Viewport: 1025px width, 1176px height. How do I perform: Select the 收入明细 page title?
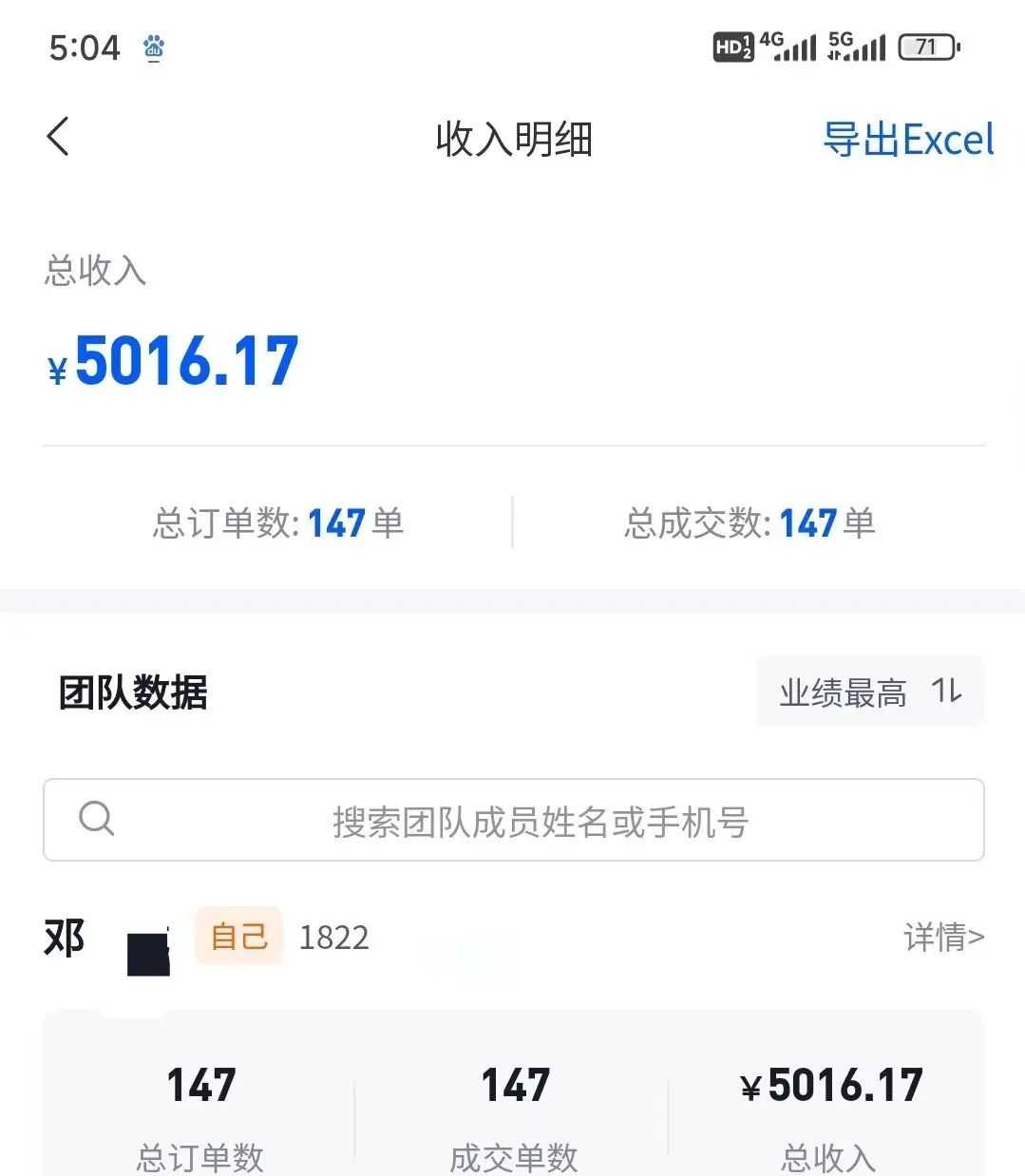pyautogui.click(x=513, y=139)
